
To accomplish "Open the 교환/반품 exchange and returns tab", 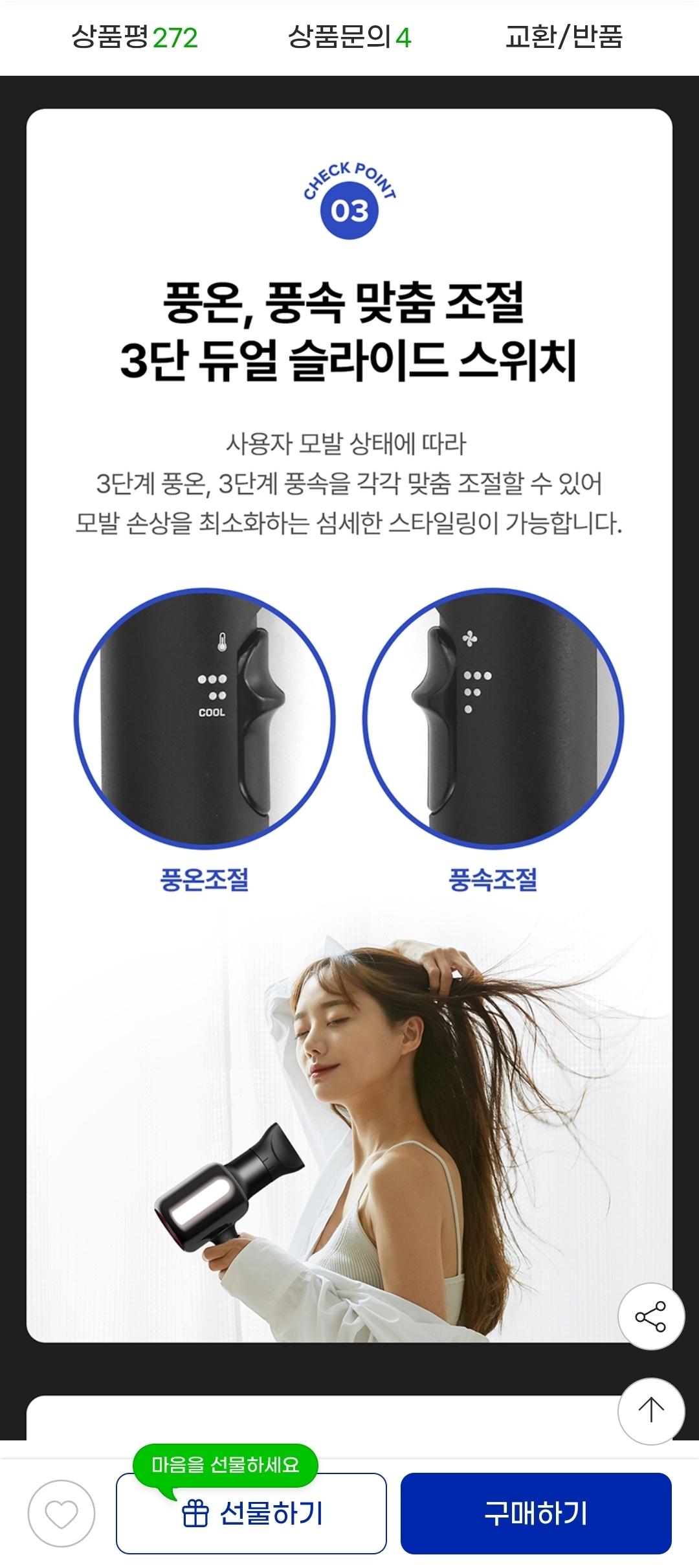I will coord(565,39).
